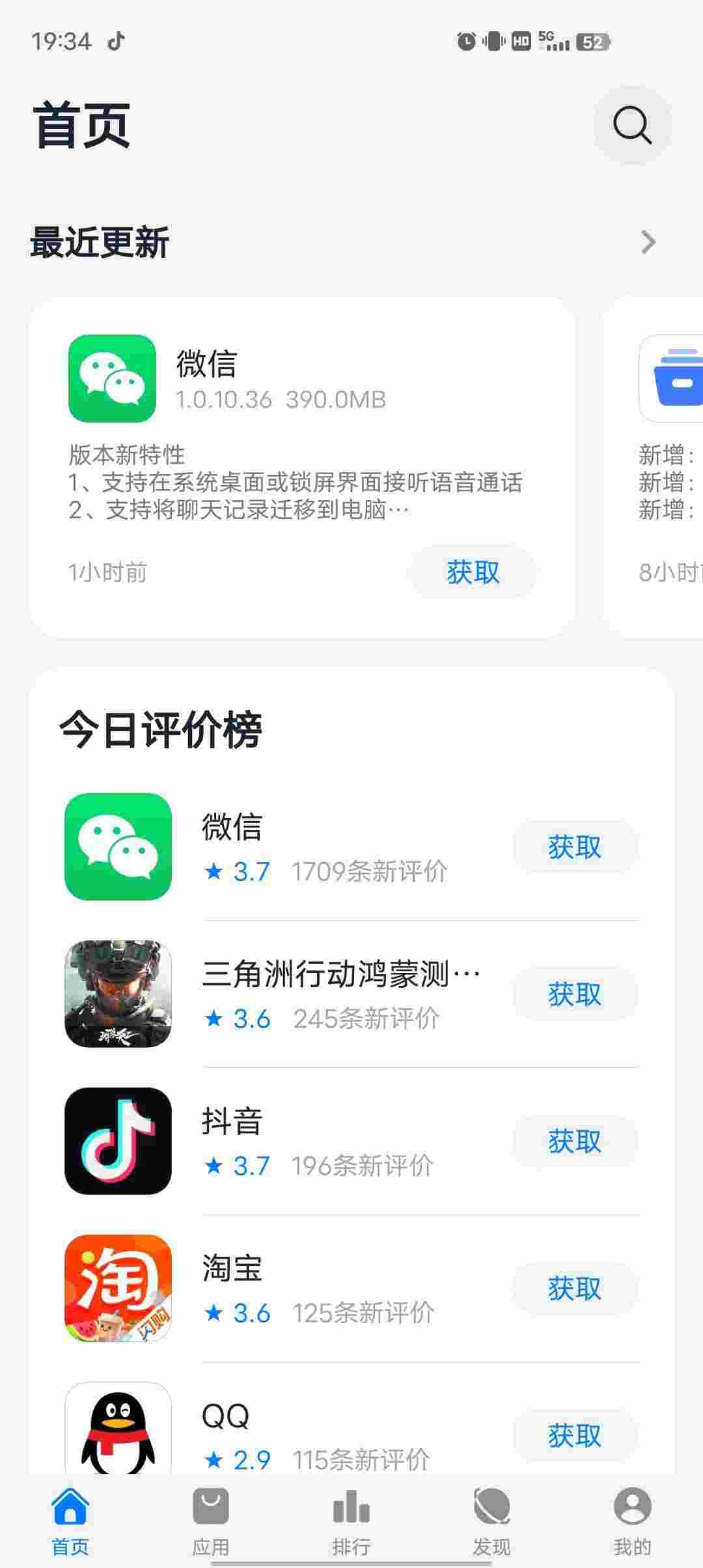Download 抖音 with the 获取 button
This screenshot has height=1568, width=703.
point(574,1141)
